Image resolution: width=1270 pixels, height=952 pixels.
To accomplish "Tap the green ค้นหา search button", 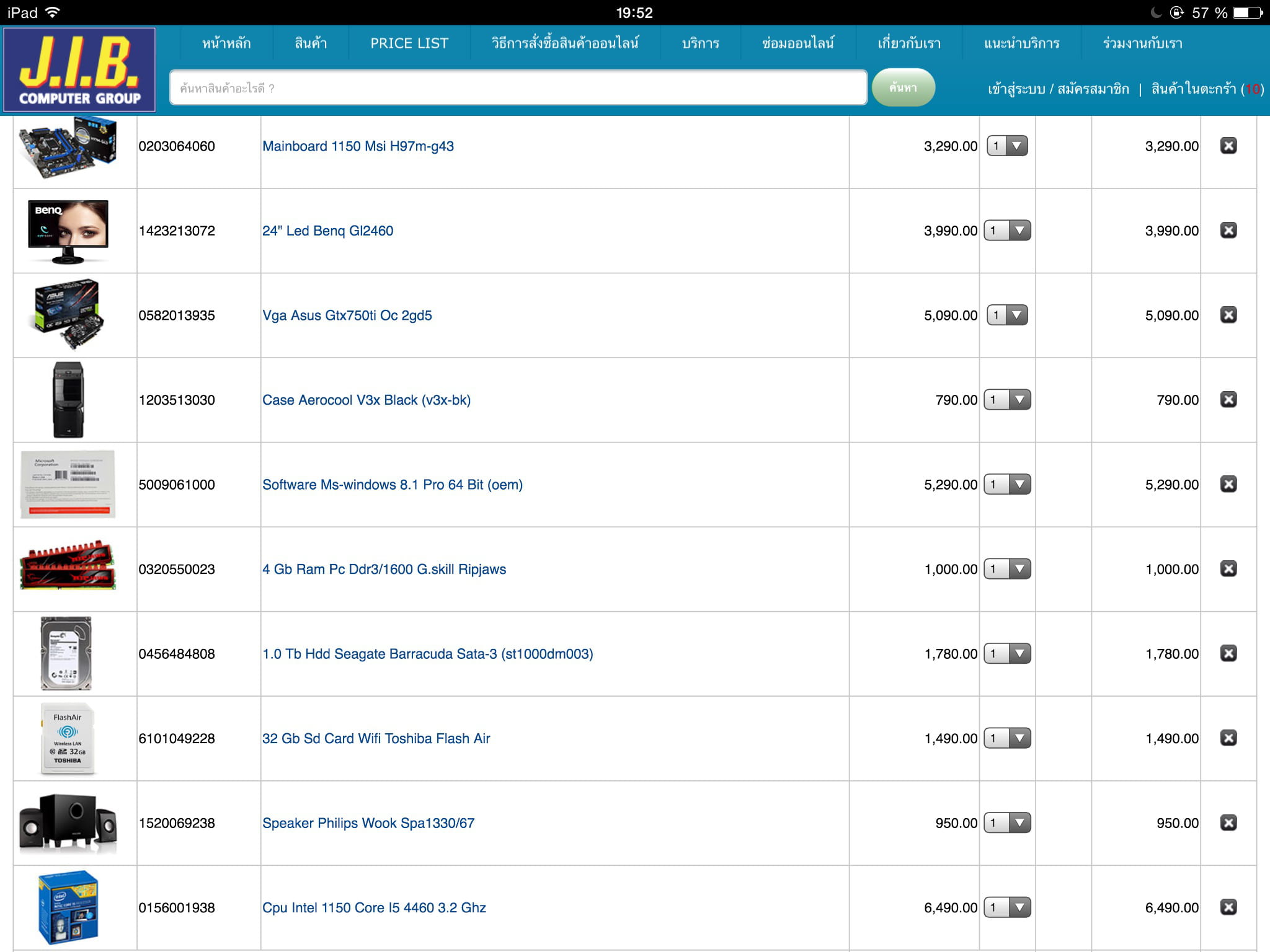I will pos(903,87).
